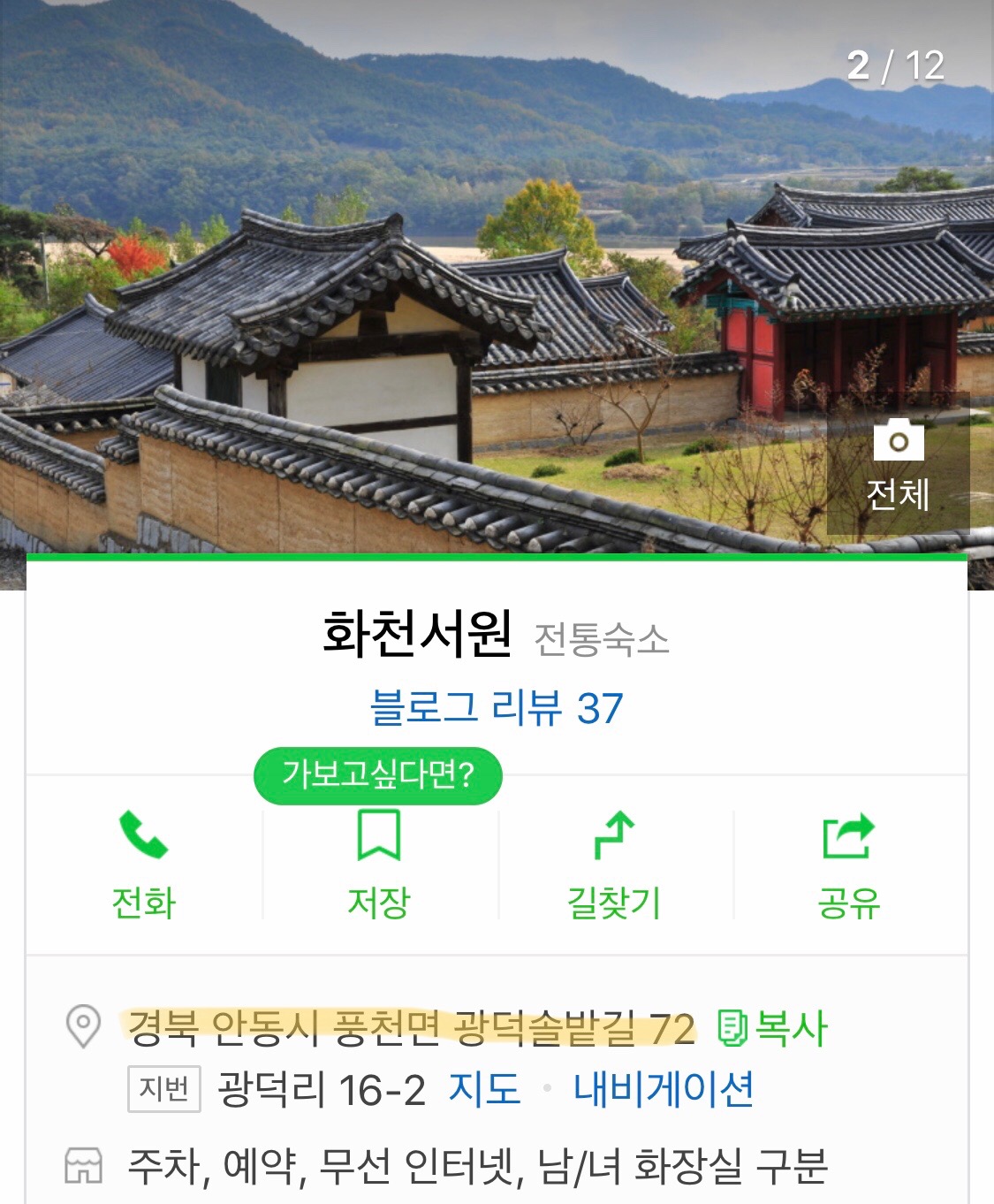This screenshot has height=1204, width=994.
Task: Copy the address with 복사
Action: pos(771,1028)
